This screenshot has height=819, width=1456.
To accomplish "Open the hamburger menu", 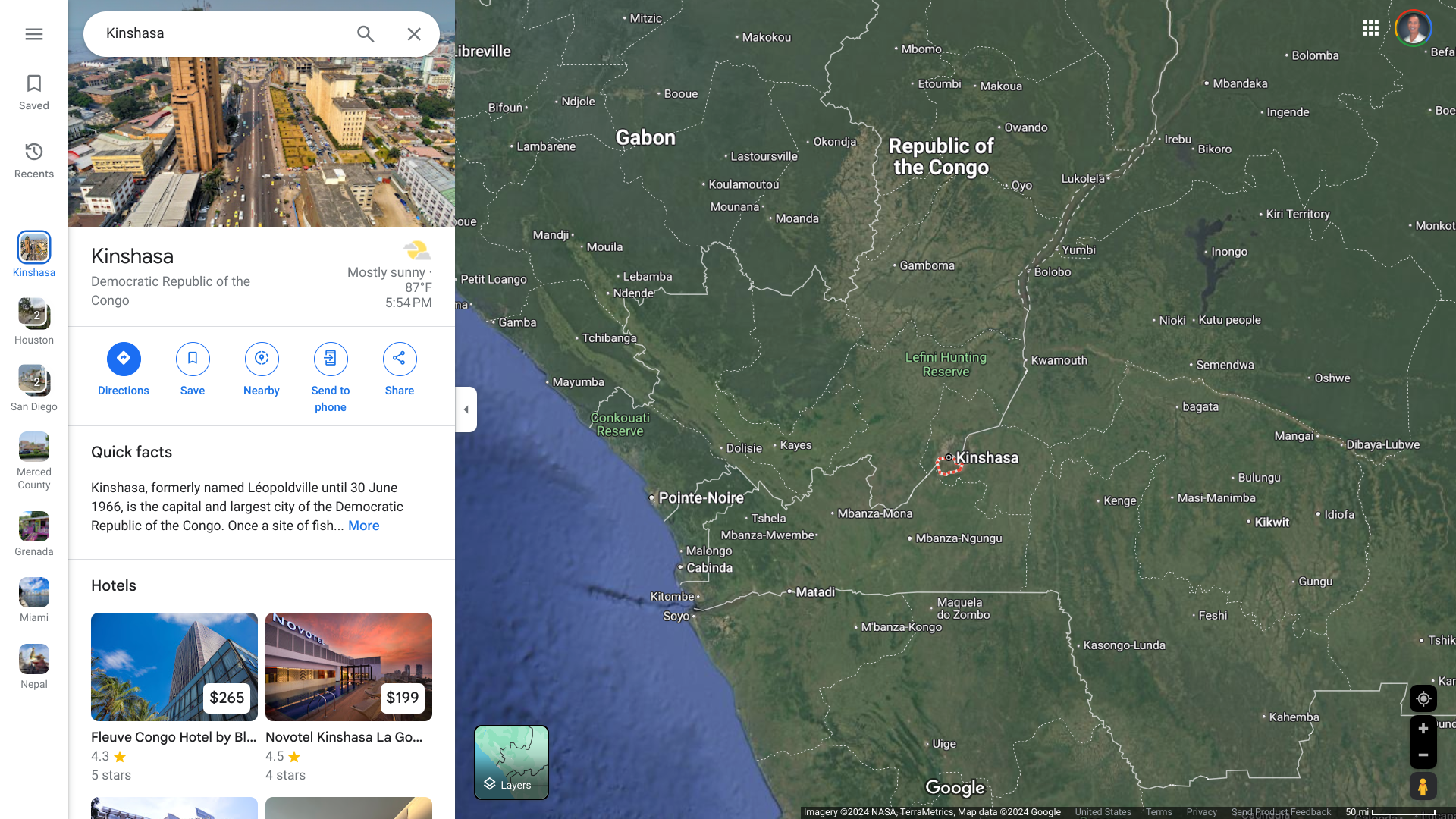I will pyautogui.click(x=34, y=34).
